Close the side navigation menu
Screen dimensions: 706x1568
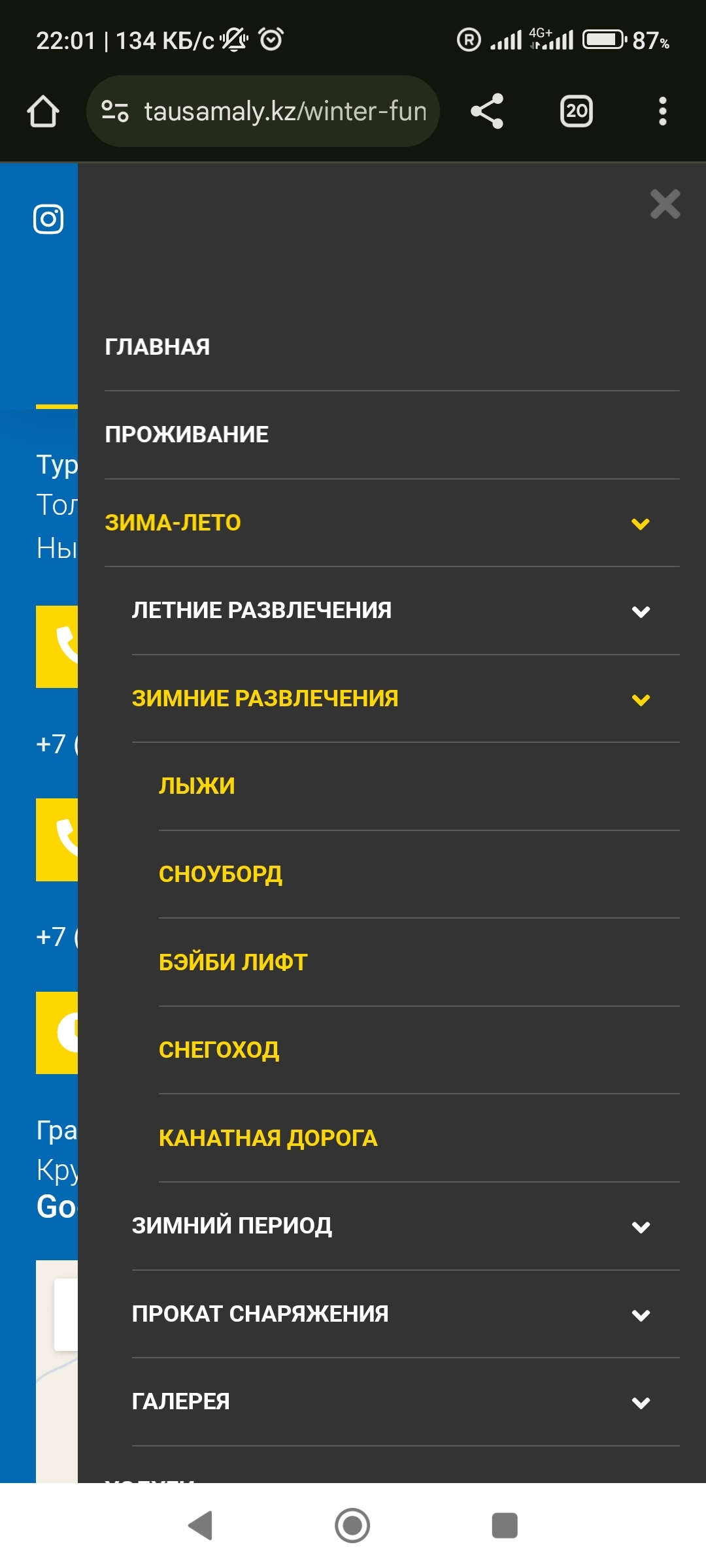coord(665,204)
